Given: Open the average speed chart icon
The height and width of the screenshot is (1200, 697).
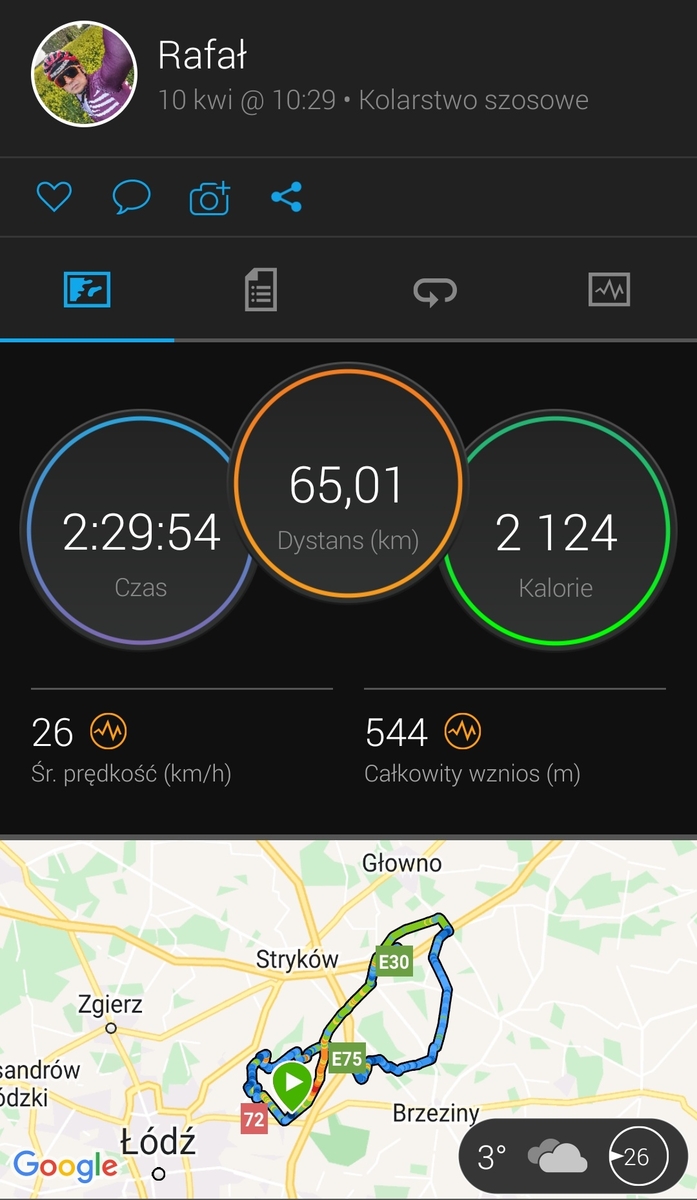Looking at the screenshot, I should [x=108, y=732].
